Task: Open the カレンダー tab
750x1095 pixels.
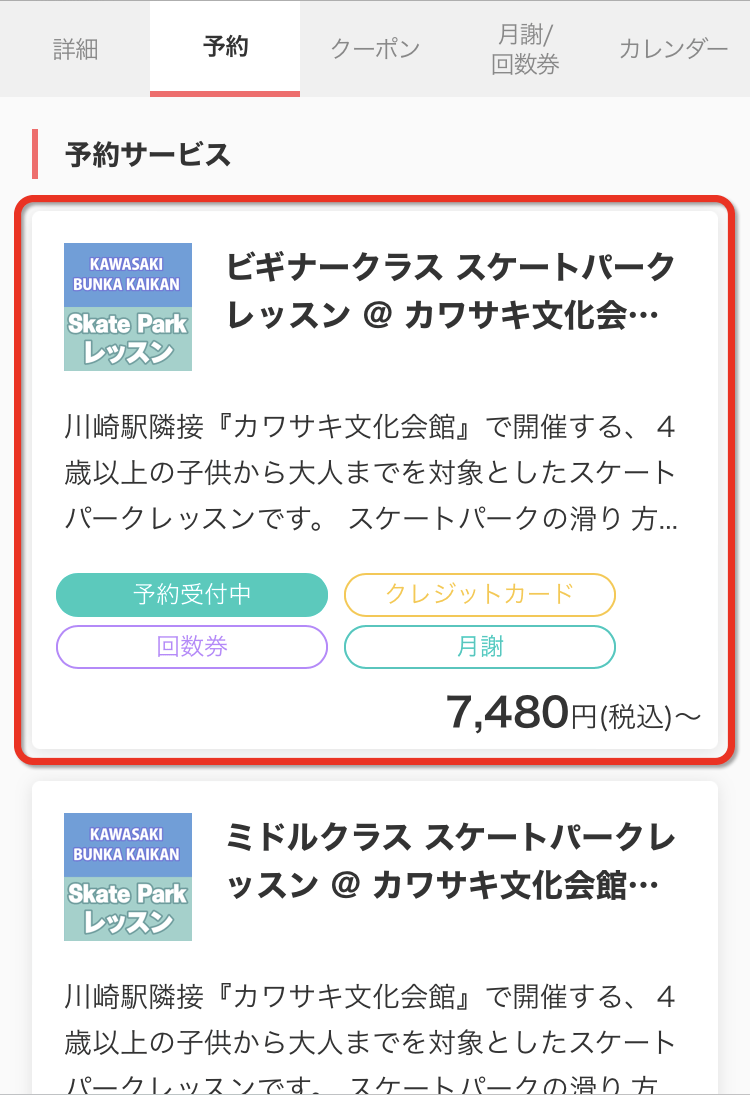Action: [673, 48]
